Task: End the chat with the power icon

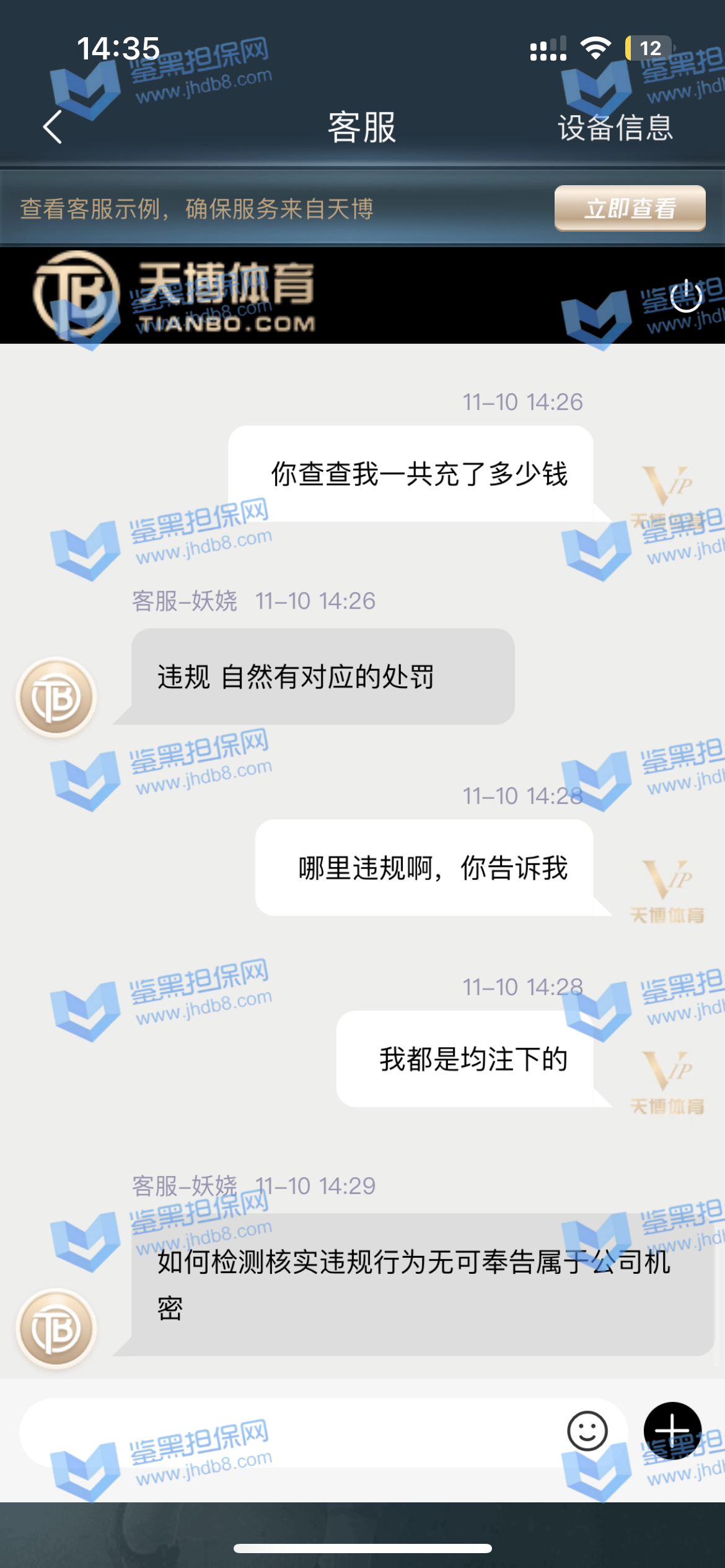Action: tap(686, 295)
